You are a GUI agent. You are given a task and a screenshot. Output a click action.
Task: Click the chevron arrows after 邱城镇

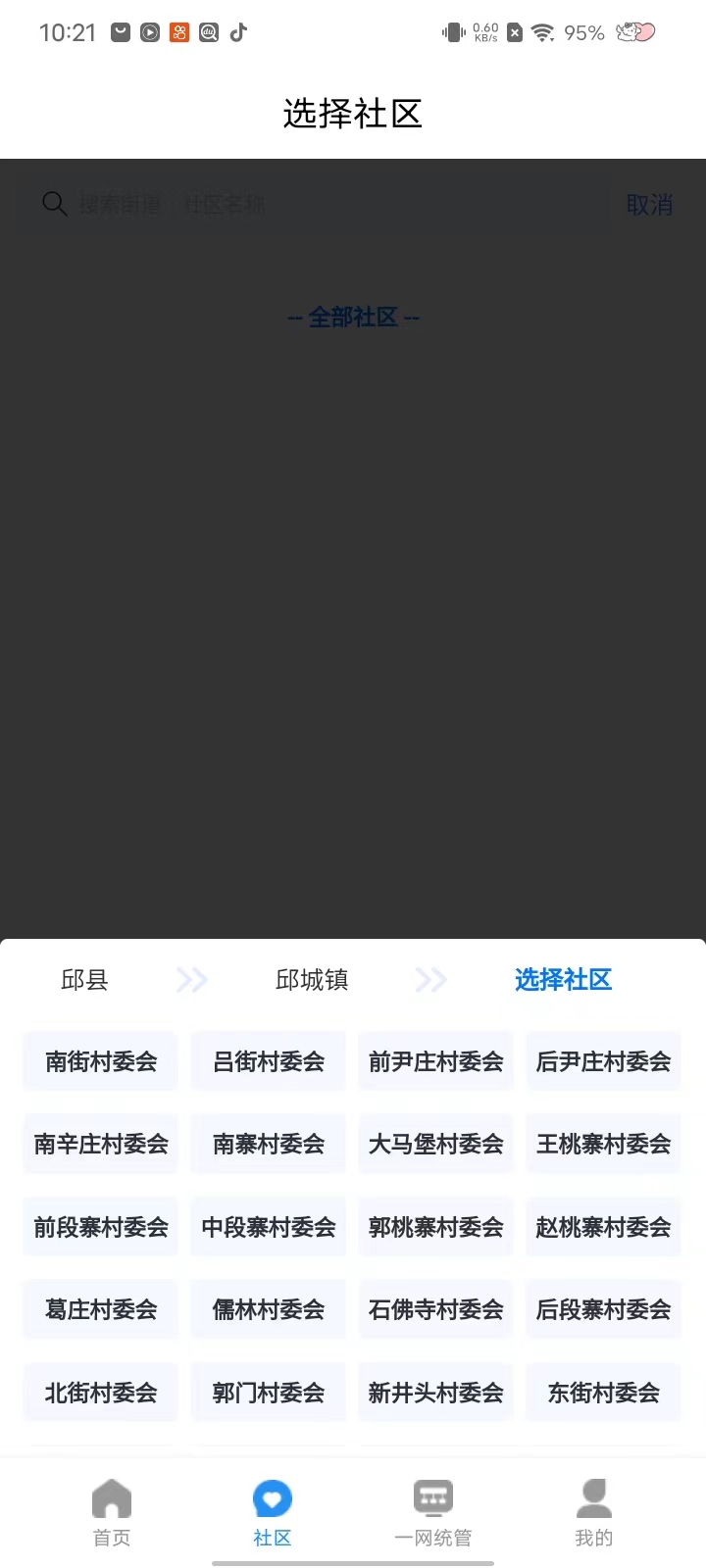pos(429,980)
